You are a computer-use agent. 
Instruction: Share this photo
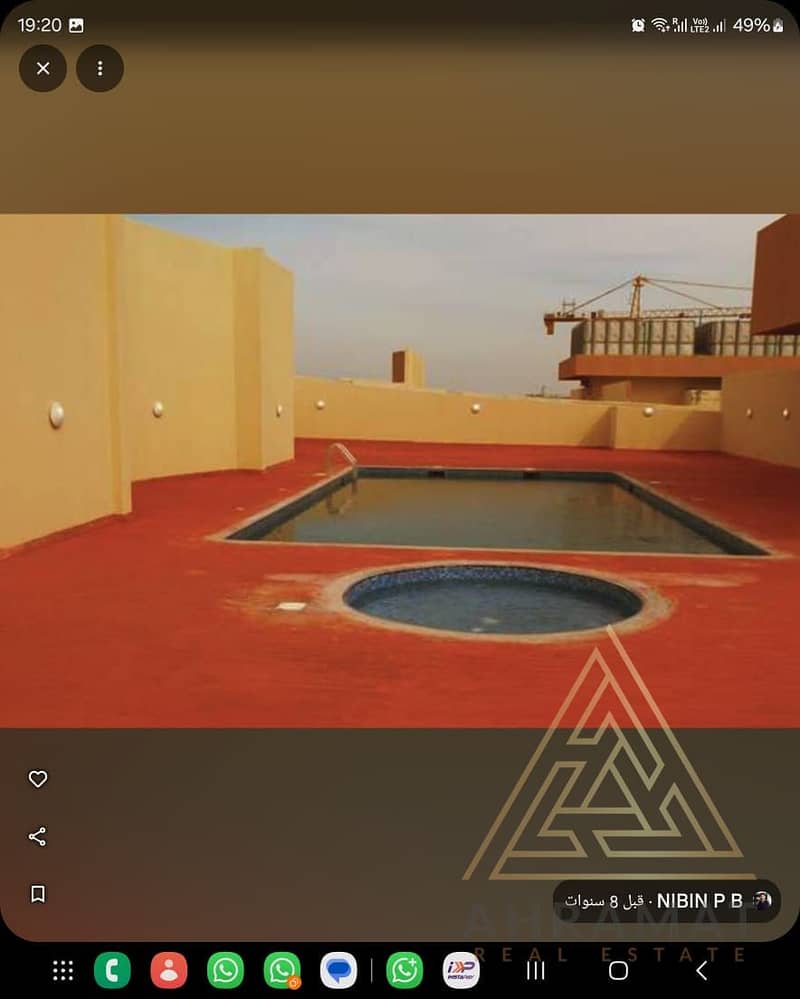click(x=38, y=837)
